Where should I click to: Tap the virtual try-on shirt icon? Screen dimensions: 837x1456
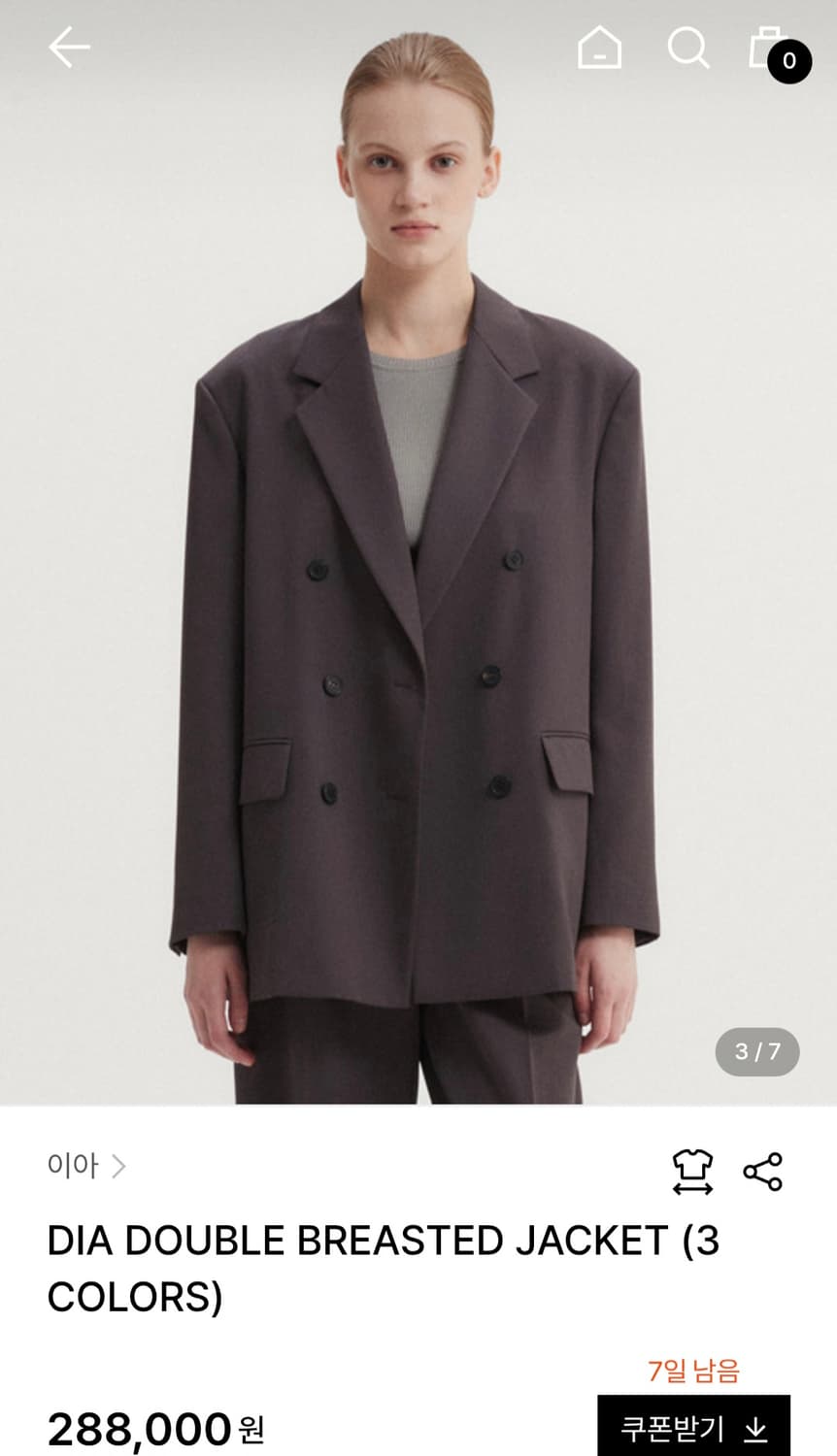pos(693,1169)
